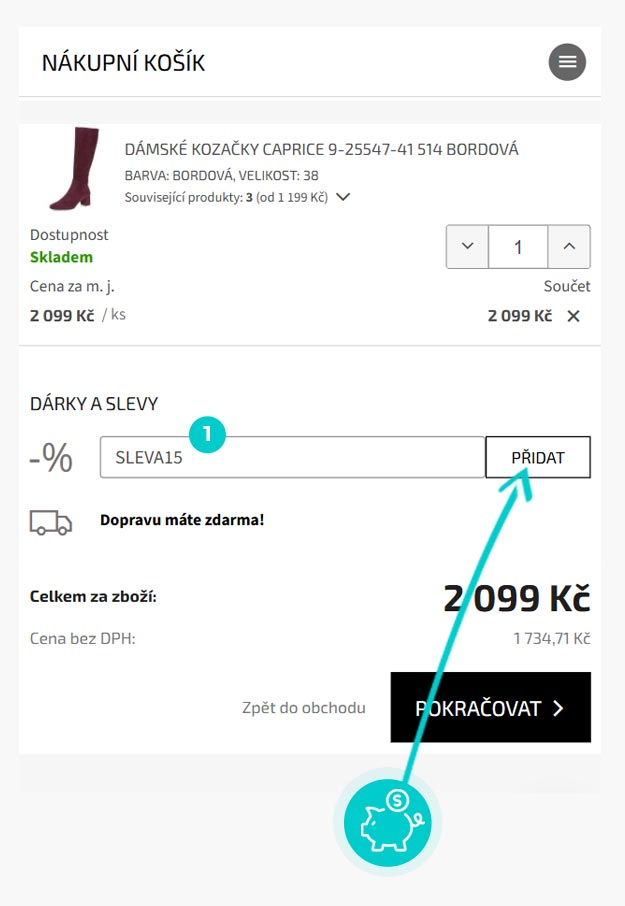Continue checkout with Pokračovat
Viewport: 625px width, 906px height.
point(490,707)
